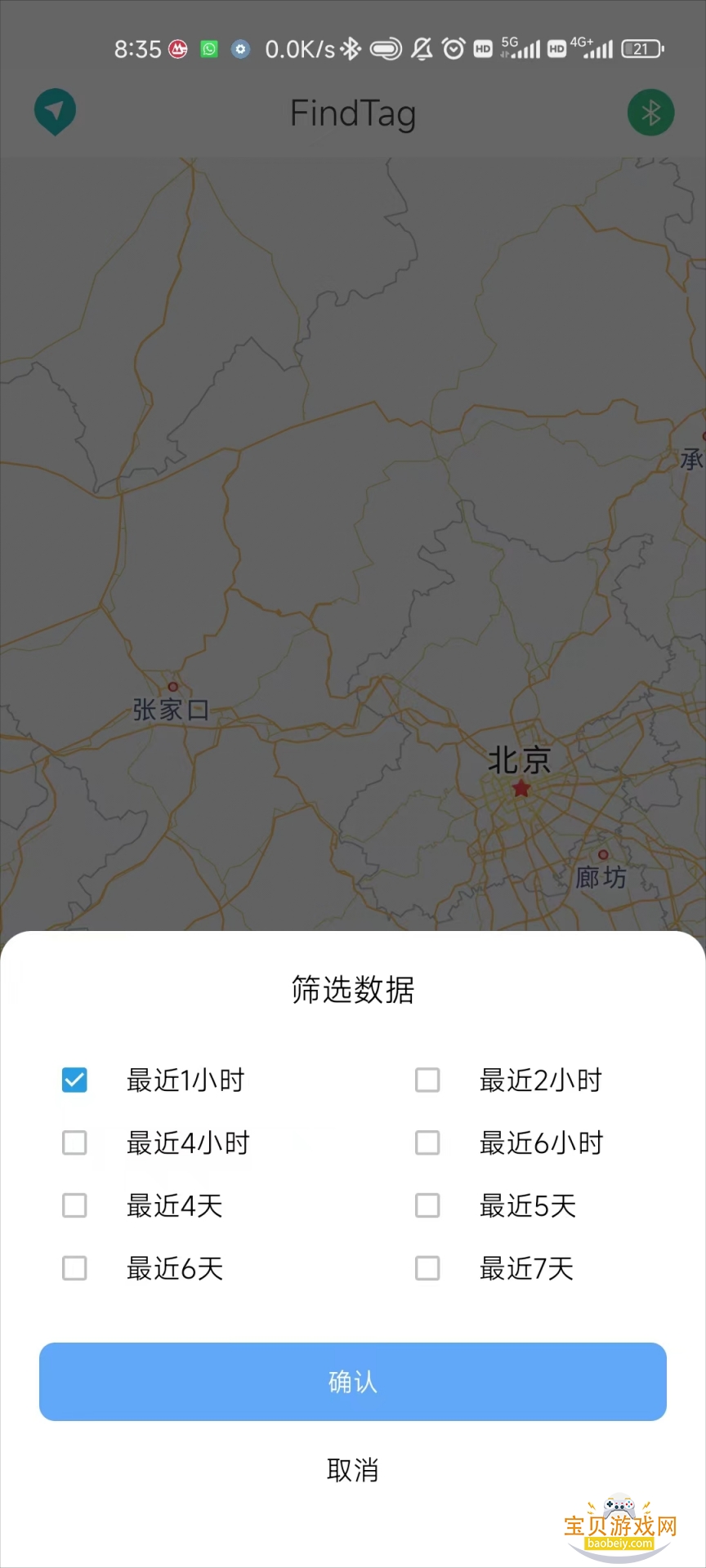Check the 最近2小时 checkbox
The width and height of the screenshot is (706, 1568).
click(427, 1080)
